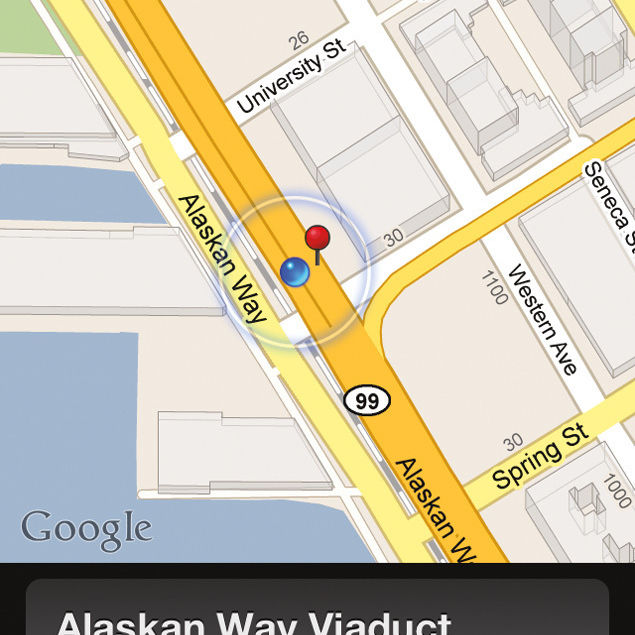This screenshot has height=635, width=635.
Task: Tap the red dropped pin on the map
Action: tap(317, 239)
